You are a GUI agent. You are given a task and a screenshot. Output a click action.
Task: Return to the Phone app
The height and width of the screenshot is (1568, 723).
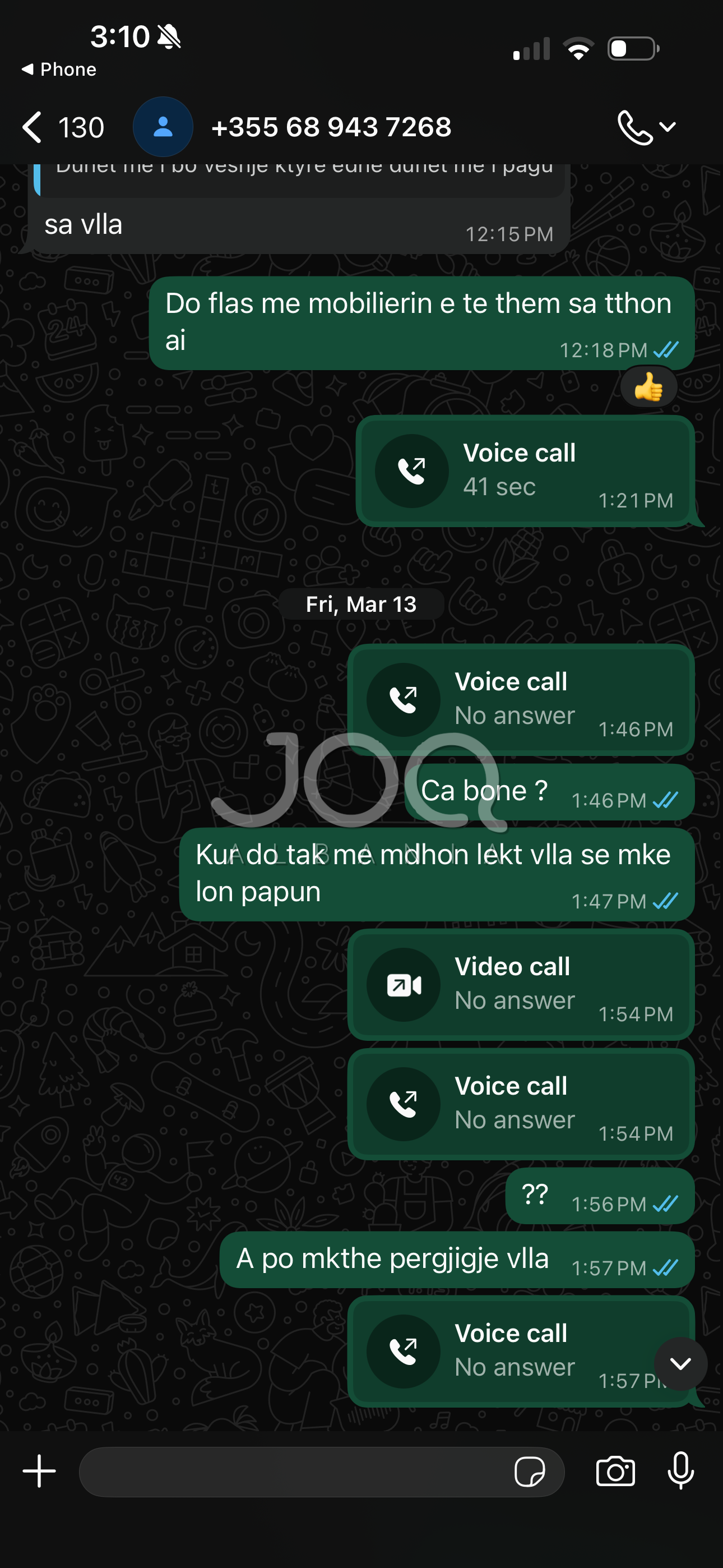(x=59, y=70)
